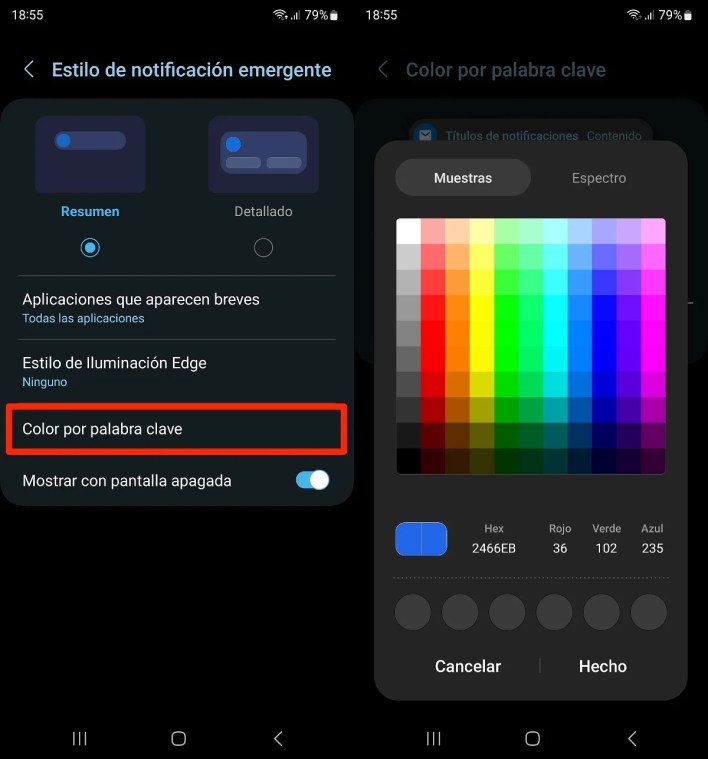The image size is (708, 759).
Task: Tap the first empty recent color circle
Action: point(413,612)
